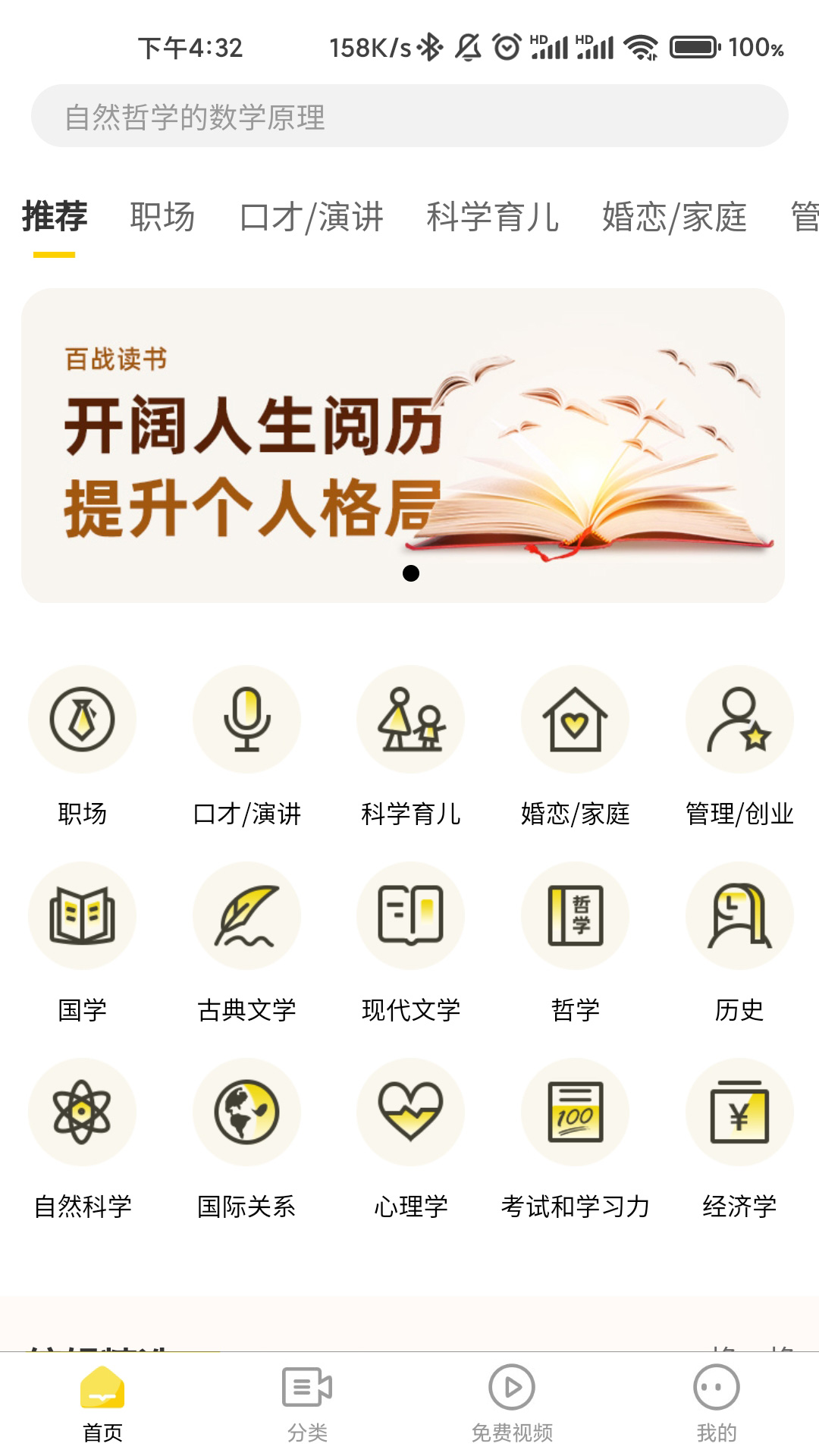Open the 国际关系 category

click(246, 1112)
